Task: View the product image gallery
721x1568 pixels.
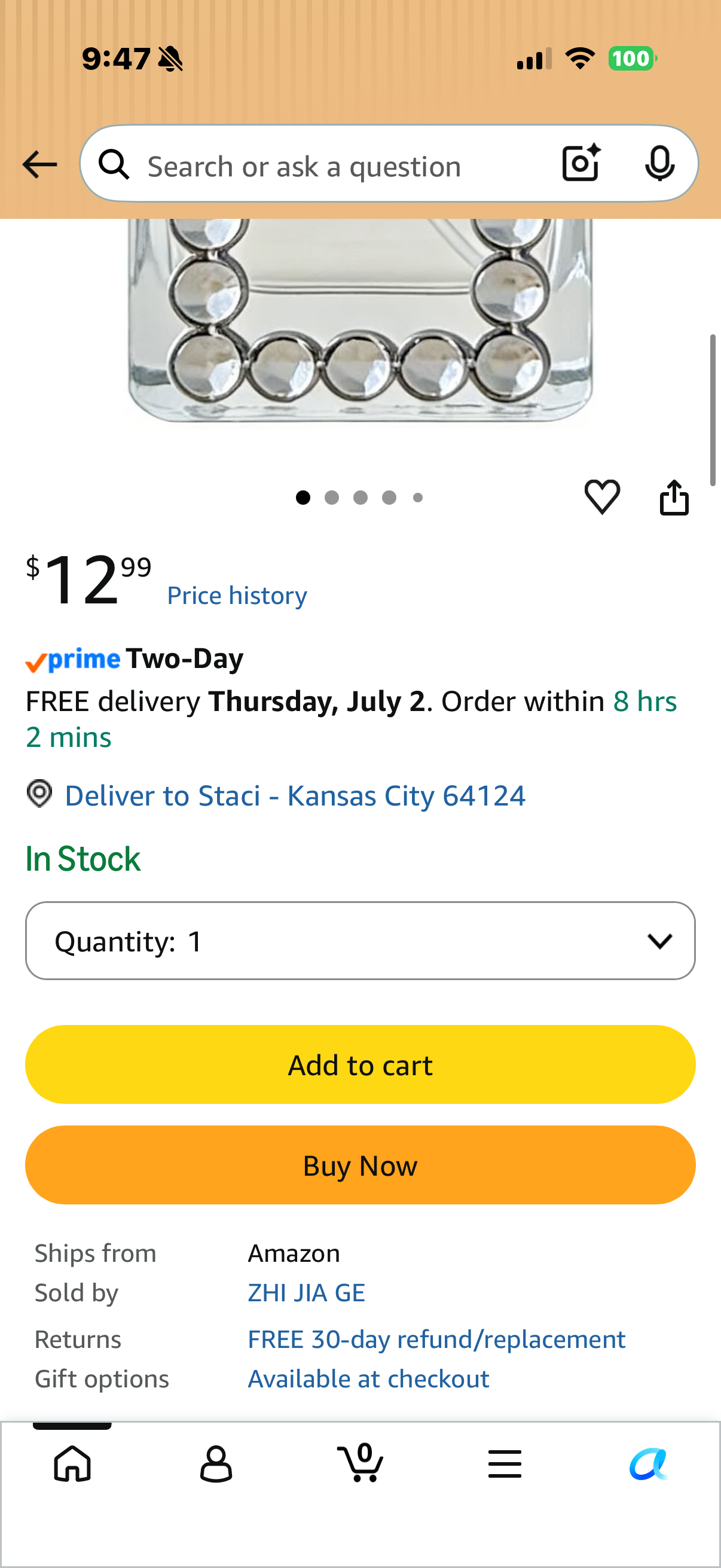Action: pos(360,320)
